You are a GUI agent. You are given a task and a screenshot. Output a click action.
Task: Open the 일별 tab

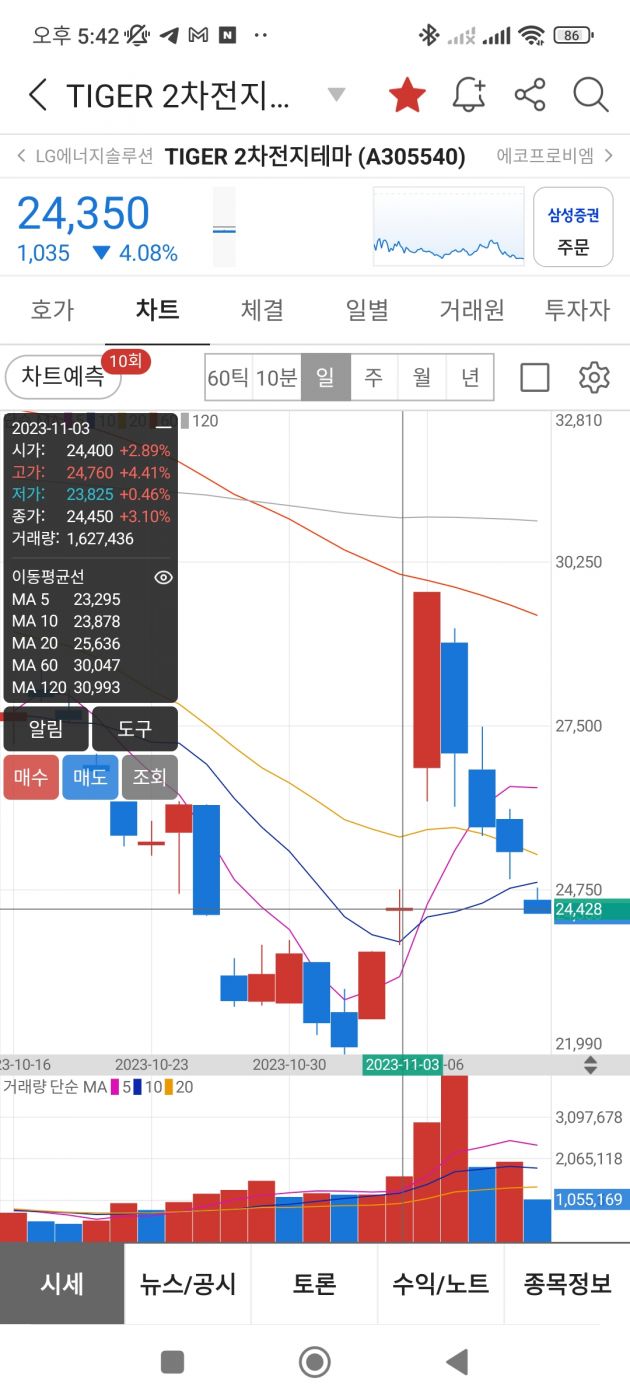[x=367, y=310]
